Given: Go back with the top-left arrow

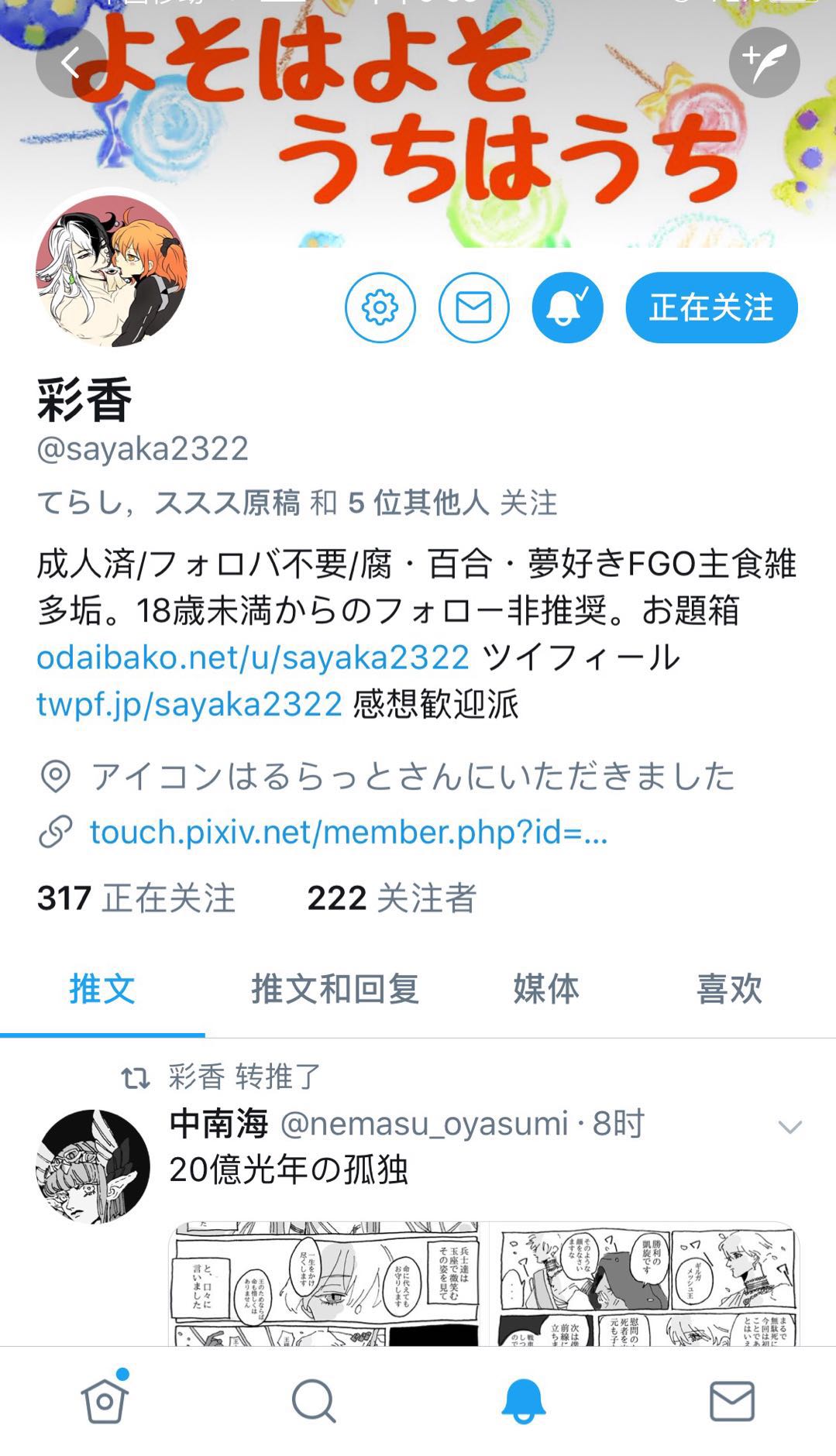Looking at the screenshot, I should [71, 62].
